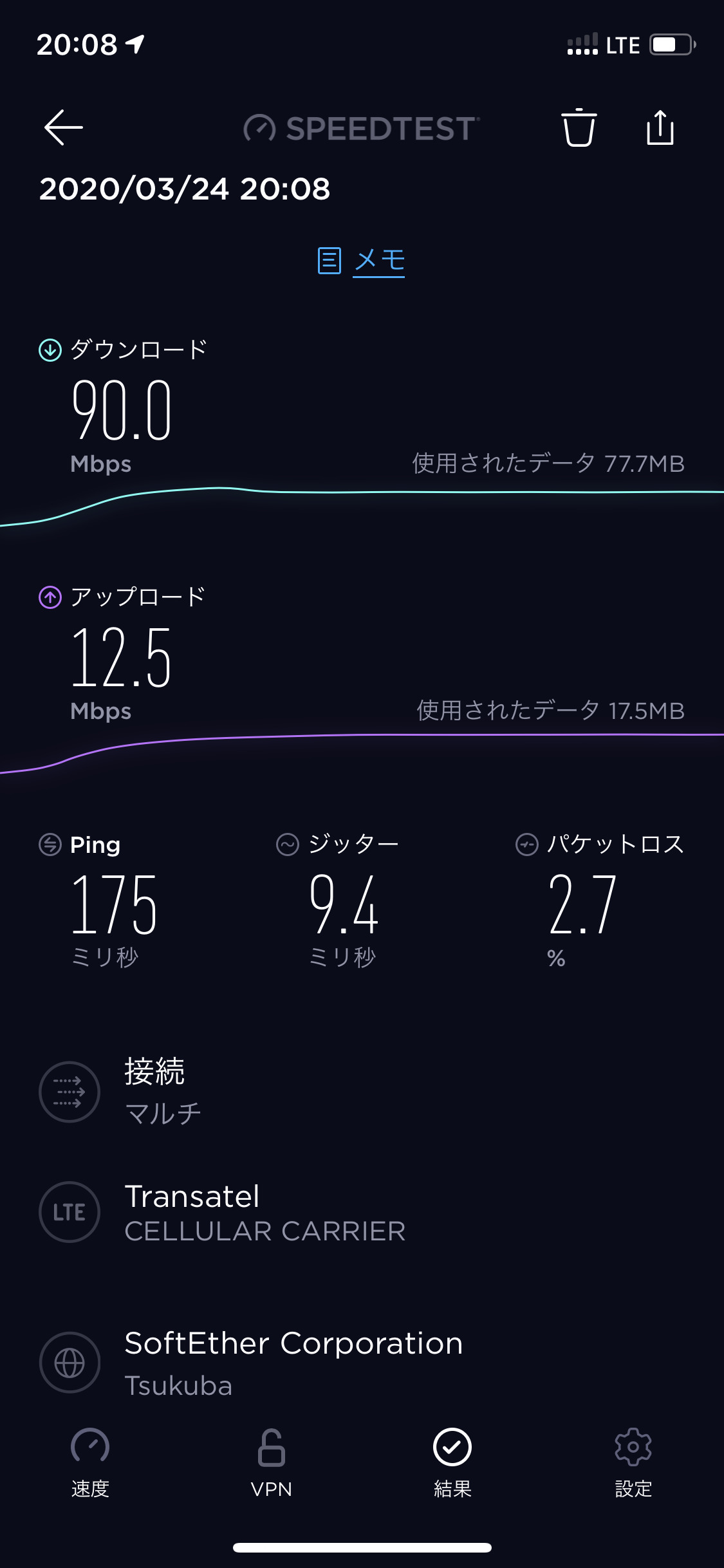Share this speed test result
Screen dimensions: 724x1568
click(660, 127)
